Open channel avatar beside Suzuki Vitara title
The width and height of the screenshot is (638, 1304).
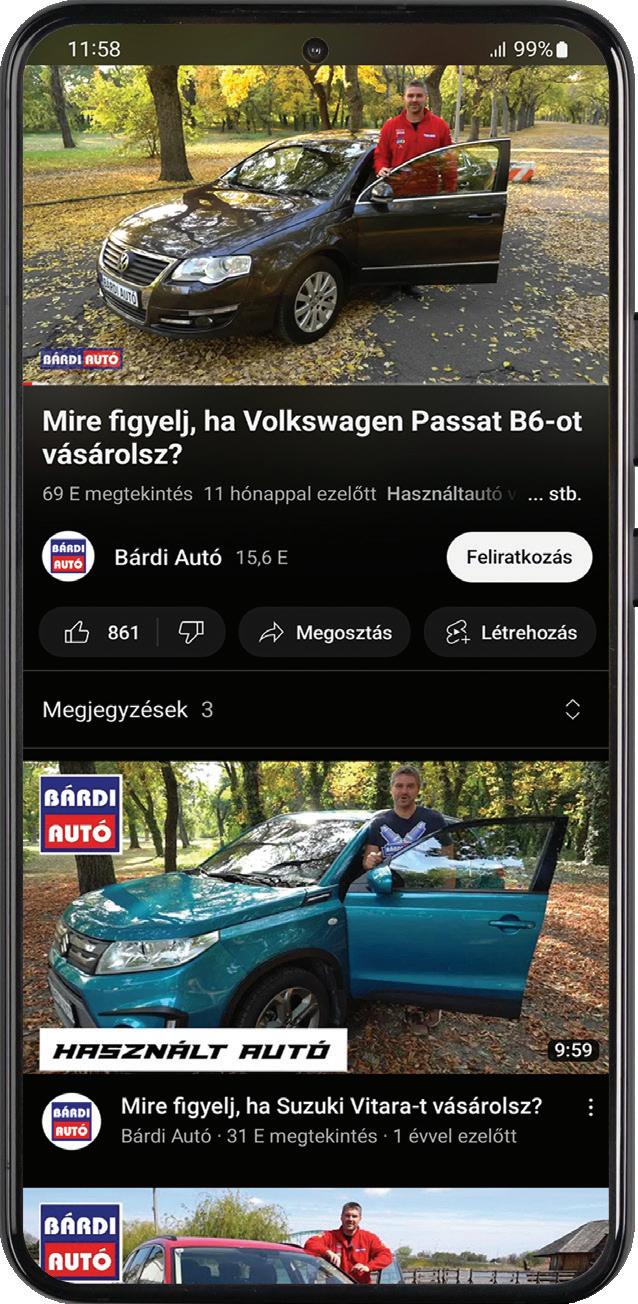[70, 1120]
